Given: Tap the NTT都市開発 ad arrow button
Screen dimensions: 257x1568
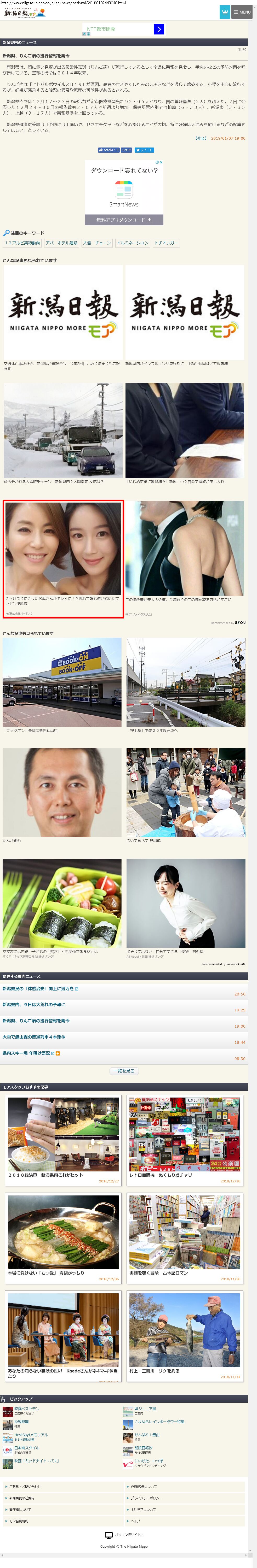Looking at the screenshot, I should 158,29.
